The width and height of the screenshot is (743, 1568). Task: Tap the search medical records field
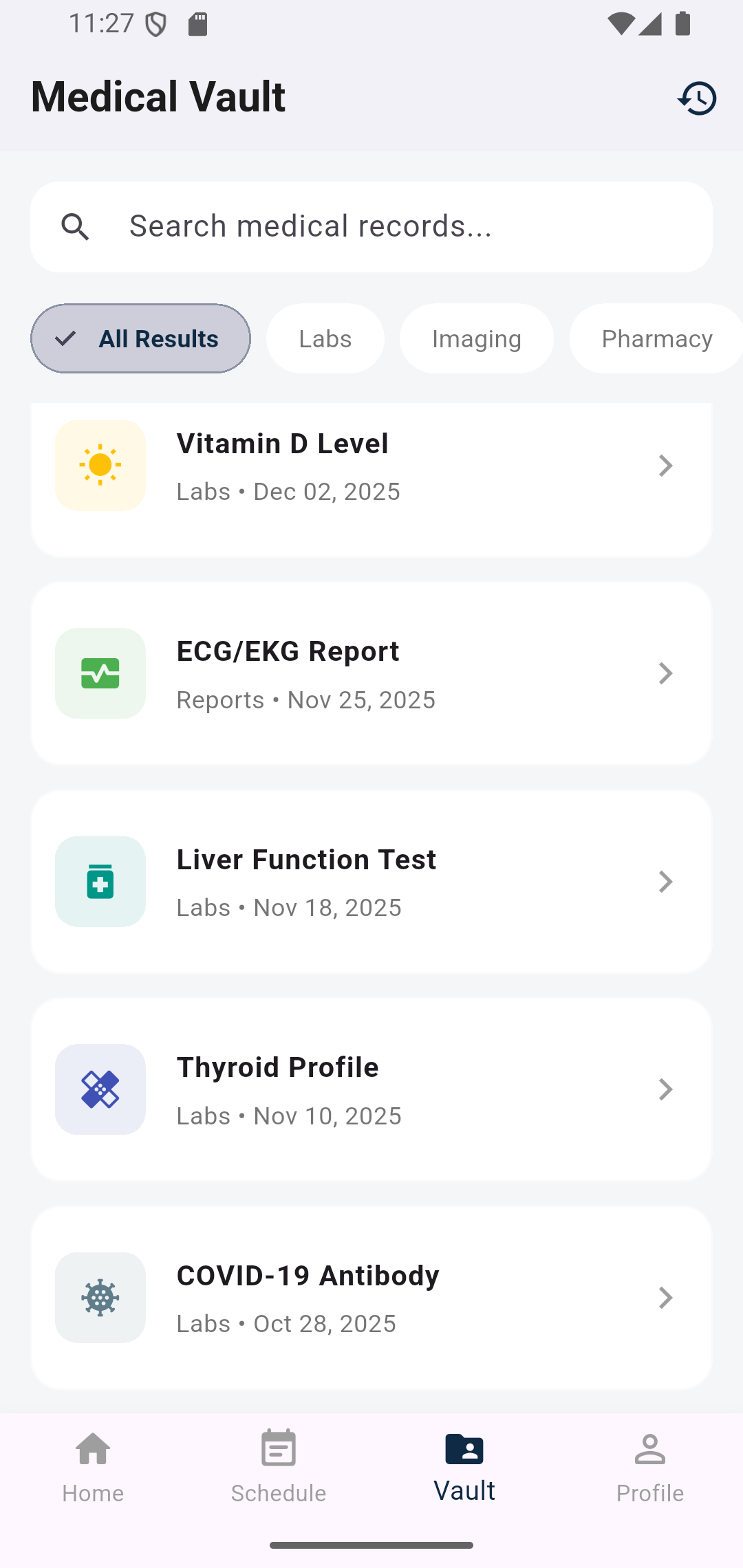[371, 226]
